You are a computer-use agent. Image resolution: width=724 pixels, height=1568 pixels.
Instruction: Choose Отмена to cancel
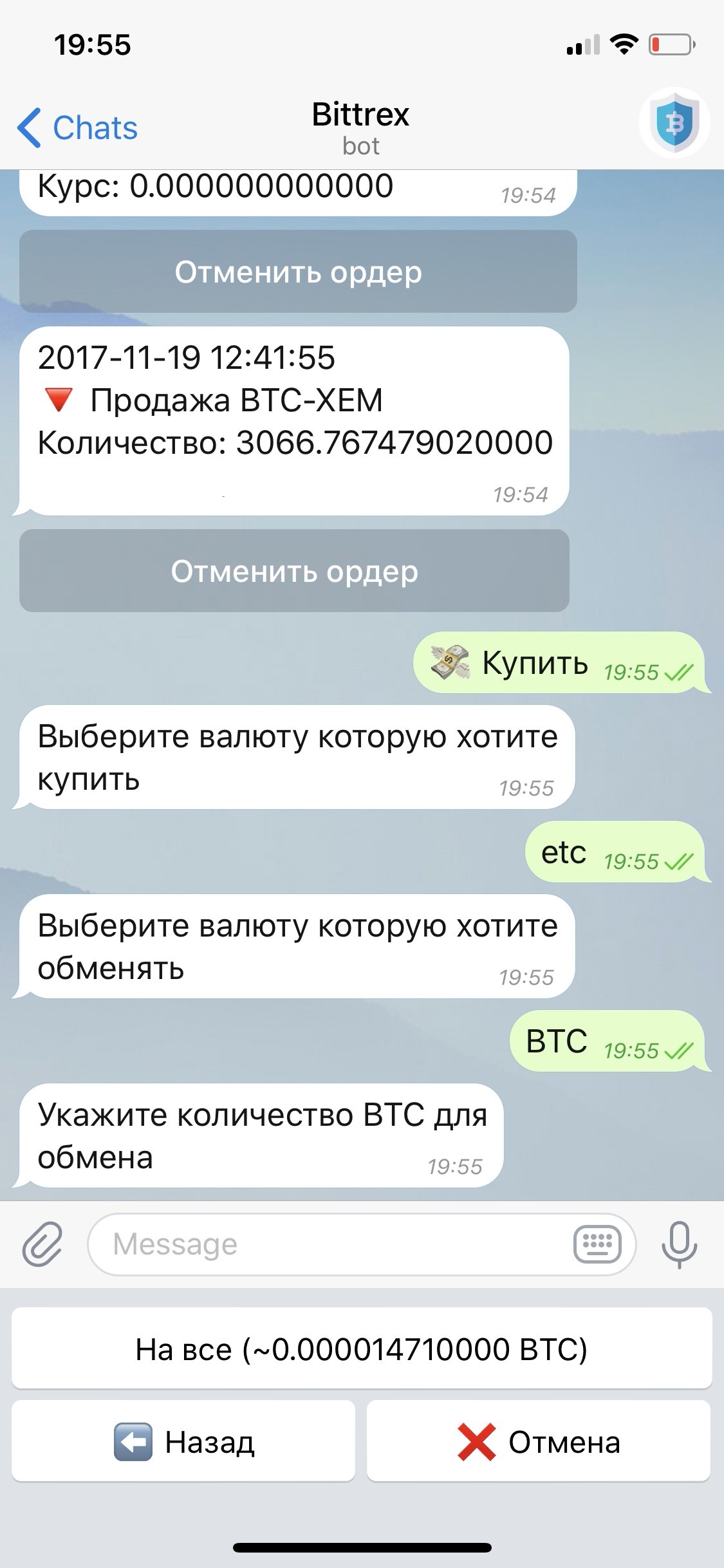coord(539,1442)
